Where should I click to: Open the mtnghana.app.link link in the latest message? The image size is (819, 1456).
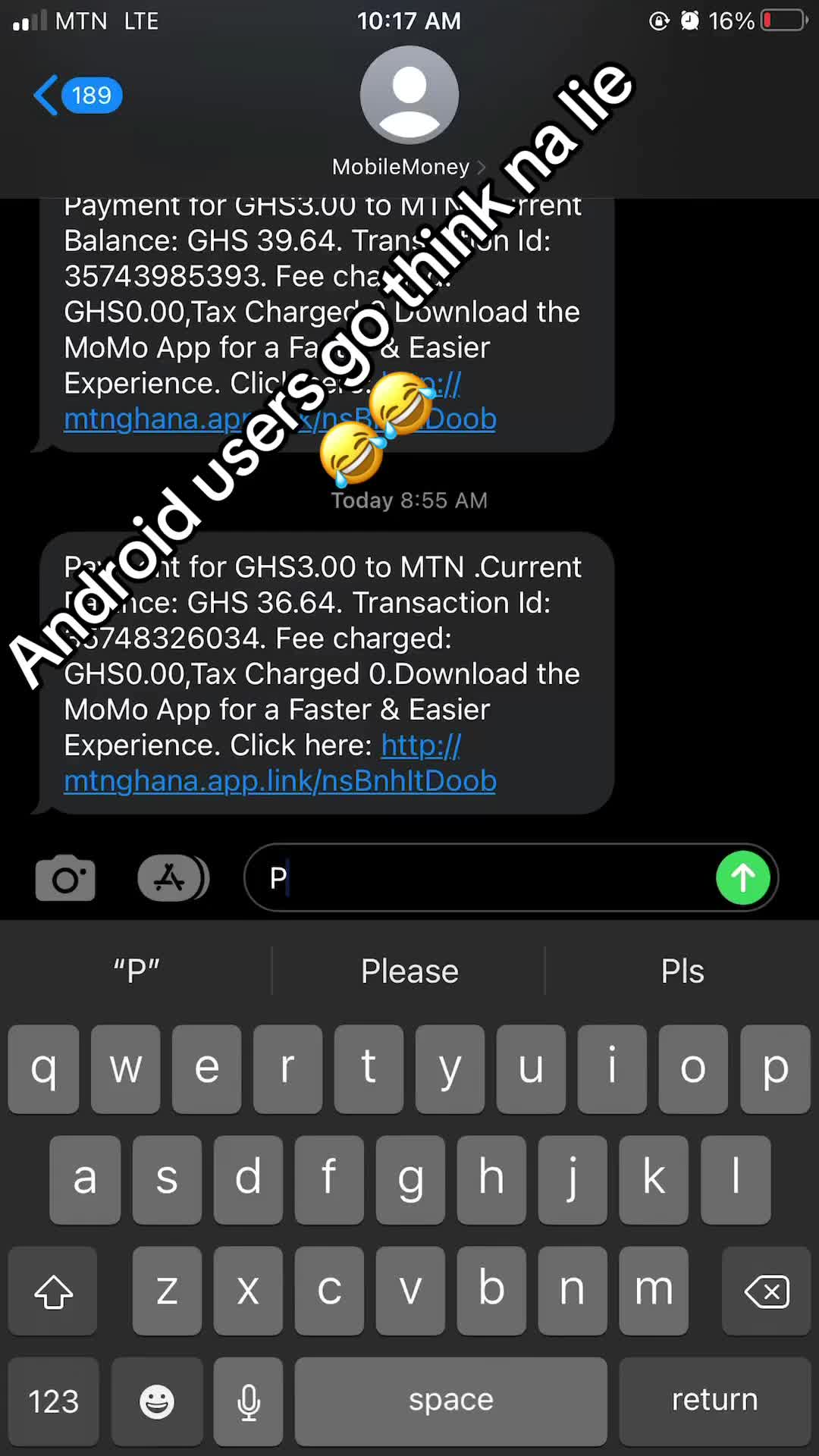pyautogui.click(x=280, y=781)
